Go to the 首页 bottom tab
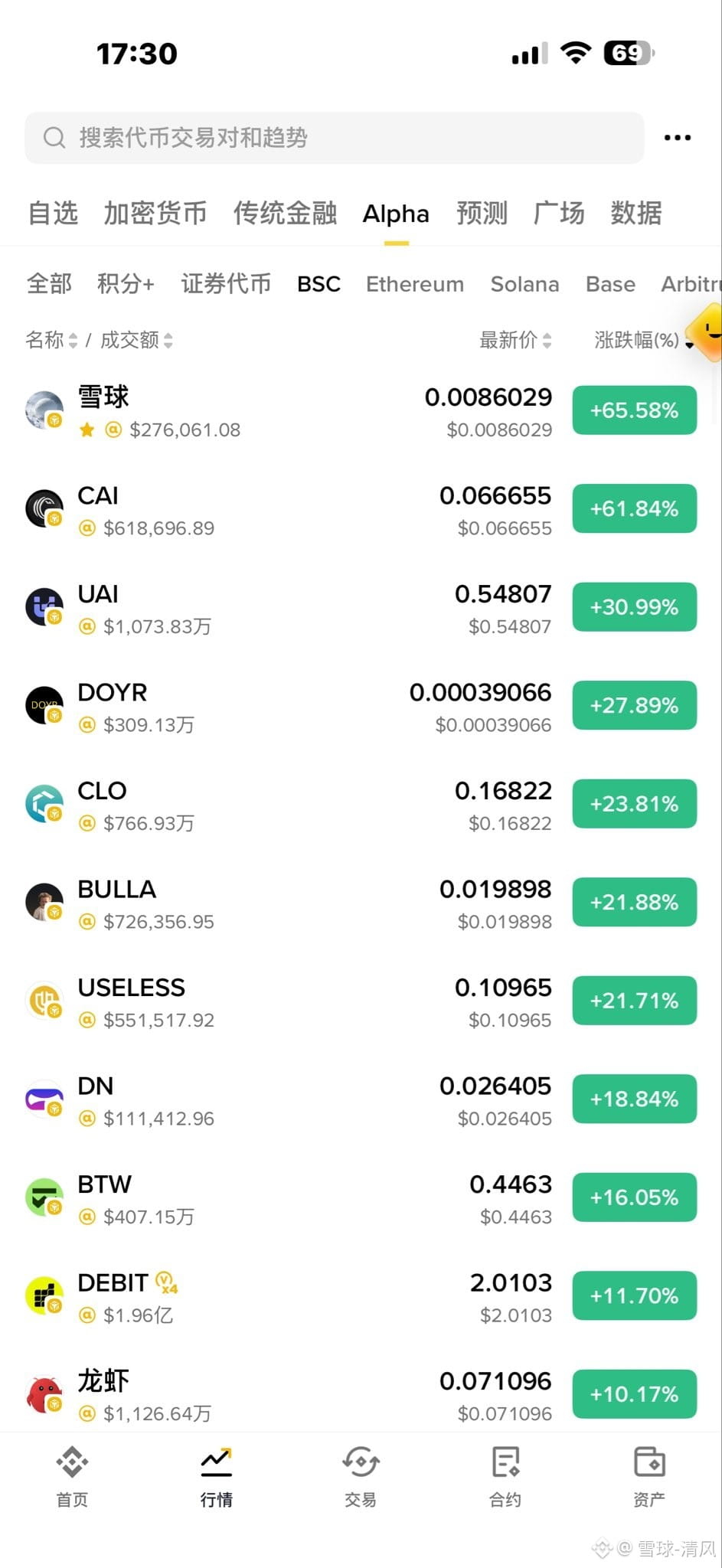This screenshot has width=722, height=1568. coord(72,1478)
